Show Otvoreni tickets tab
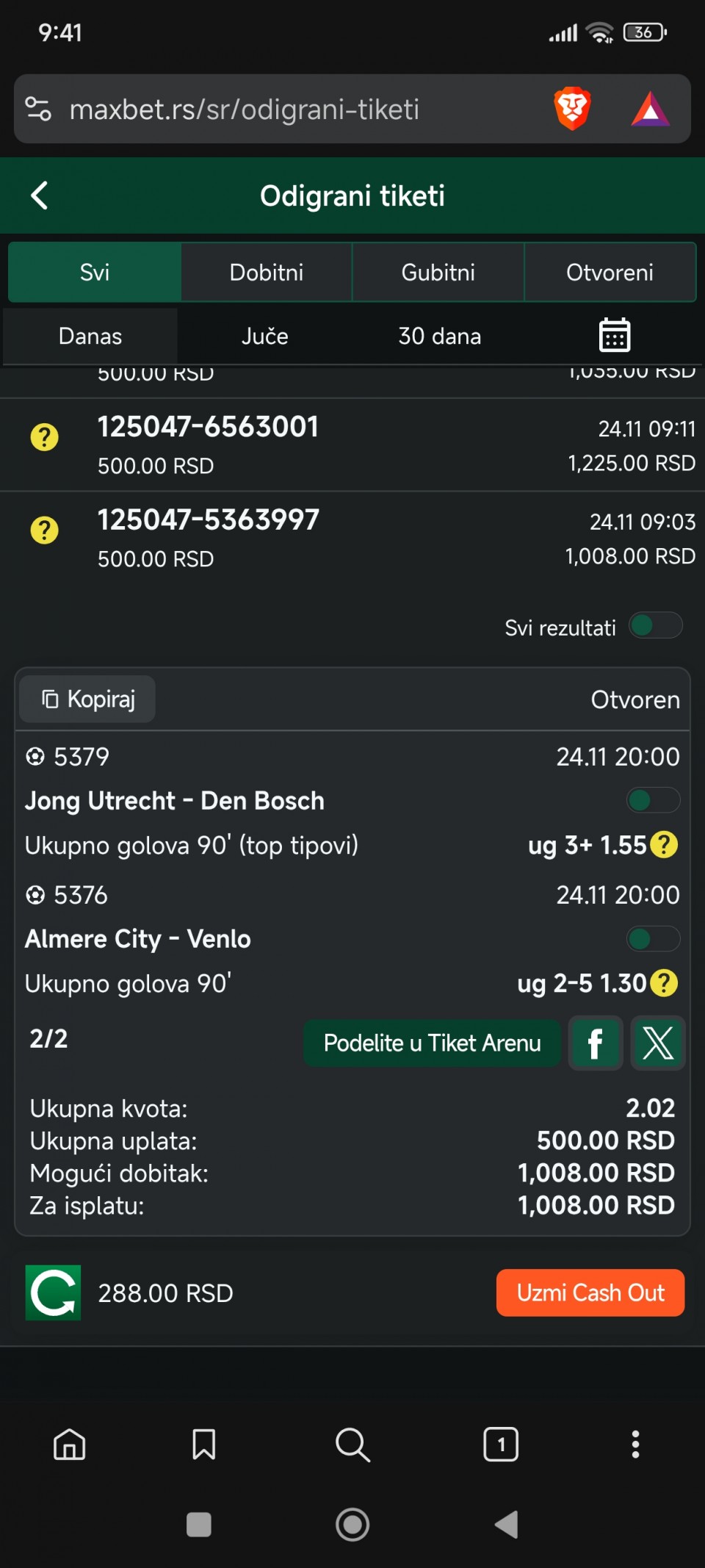The width and height of the screenshot is (705, 1568). click(610, 273)
